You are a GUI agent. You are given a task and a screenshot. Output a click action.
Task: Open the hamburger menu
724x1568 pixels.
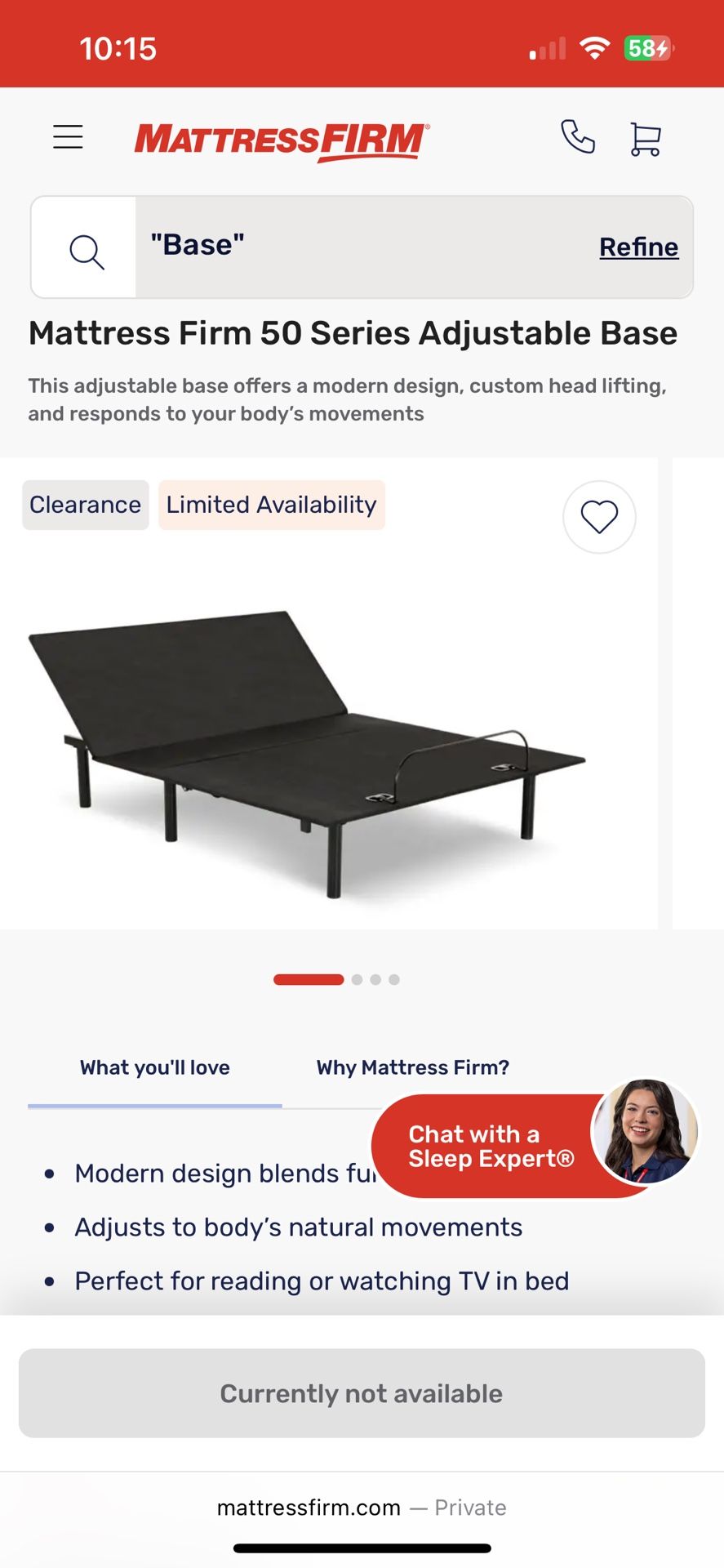tap(68, 136)
